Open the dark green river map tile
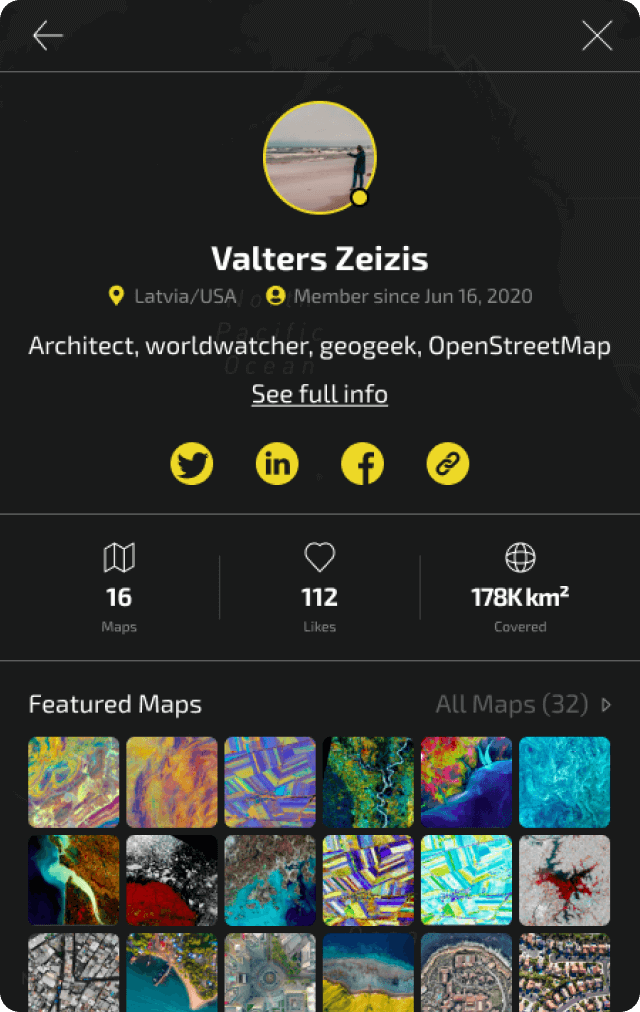The image size is (640, 1012). 368,782
